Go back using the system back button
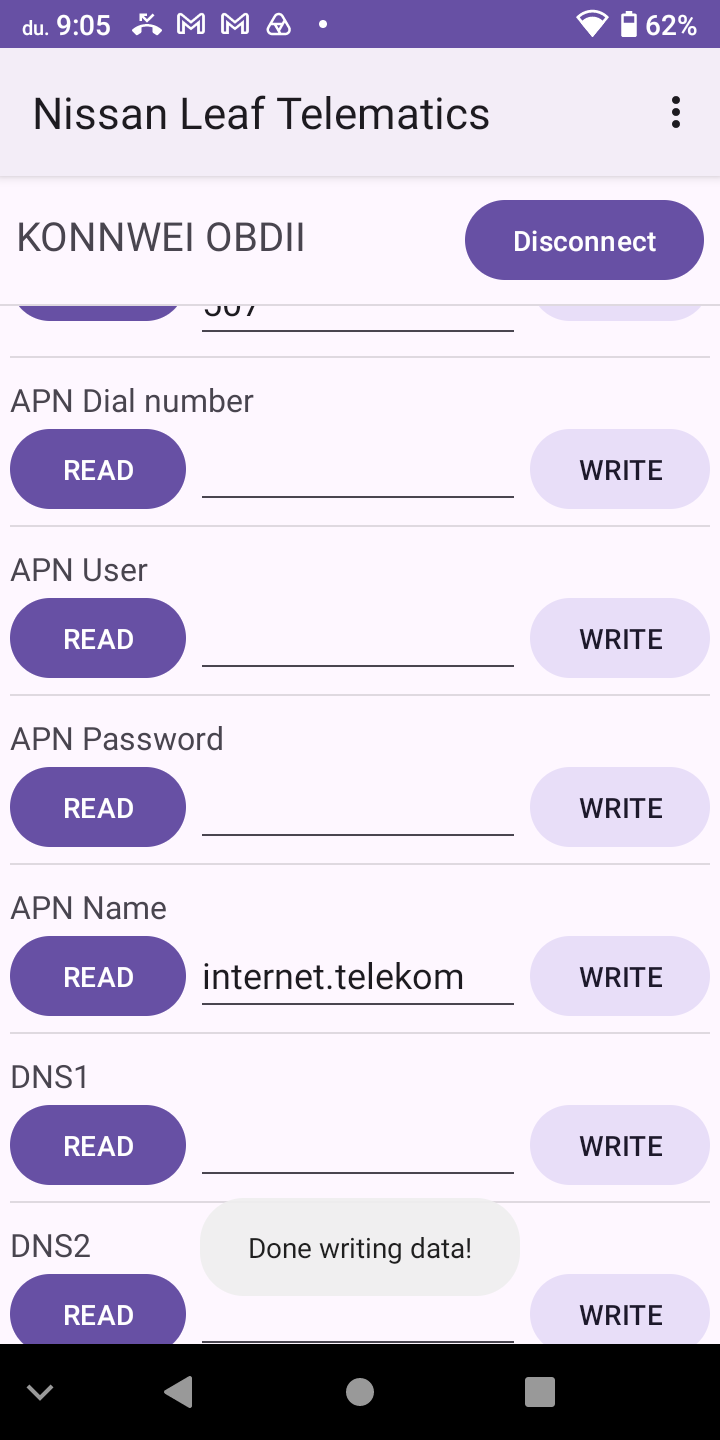Image resolution: width=720 pixels, height=1440 pixels. (x=179, y=1391)
